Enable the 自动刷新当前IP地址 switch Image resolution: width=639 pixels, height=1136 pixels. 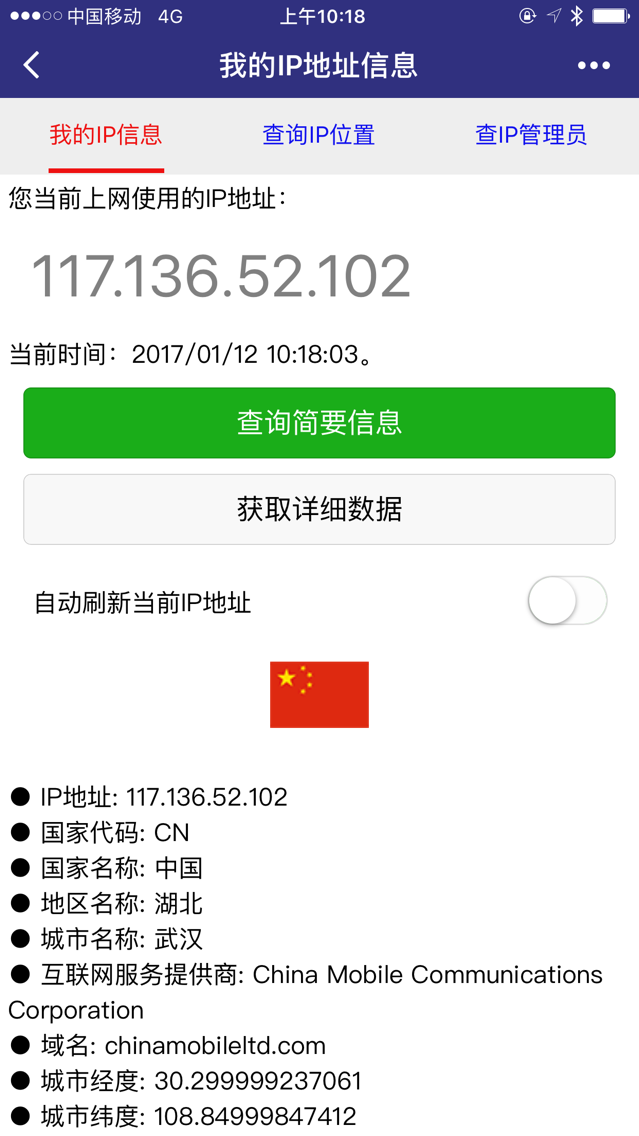tap(567, 601)
